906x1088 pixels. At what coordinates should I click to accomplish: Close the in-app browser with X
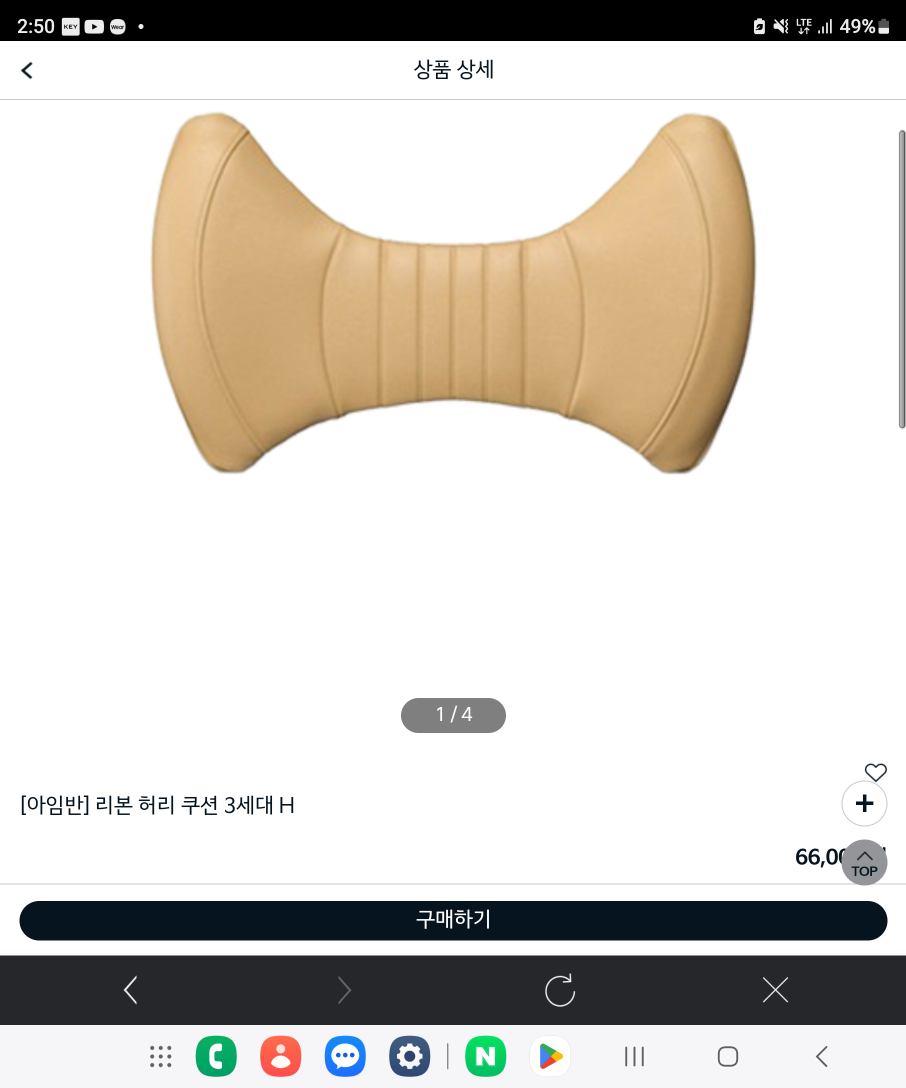pos(775,990)
